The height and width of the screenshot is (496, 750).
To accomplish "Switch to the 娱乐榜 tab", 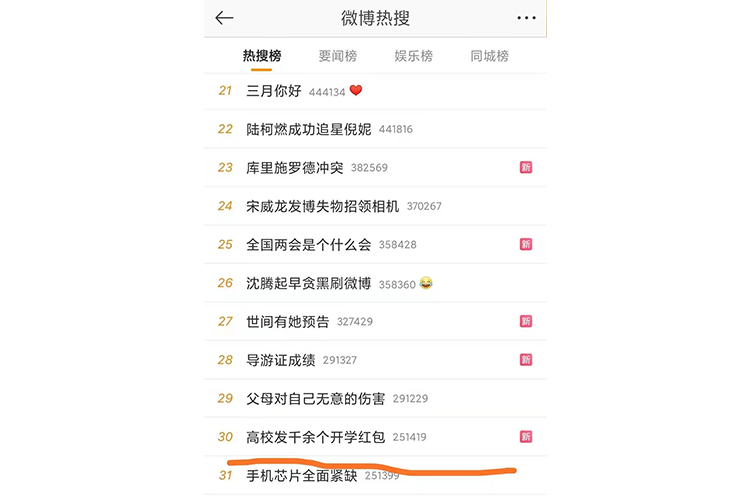I will pyautogui.click(x=413, y=56).
